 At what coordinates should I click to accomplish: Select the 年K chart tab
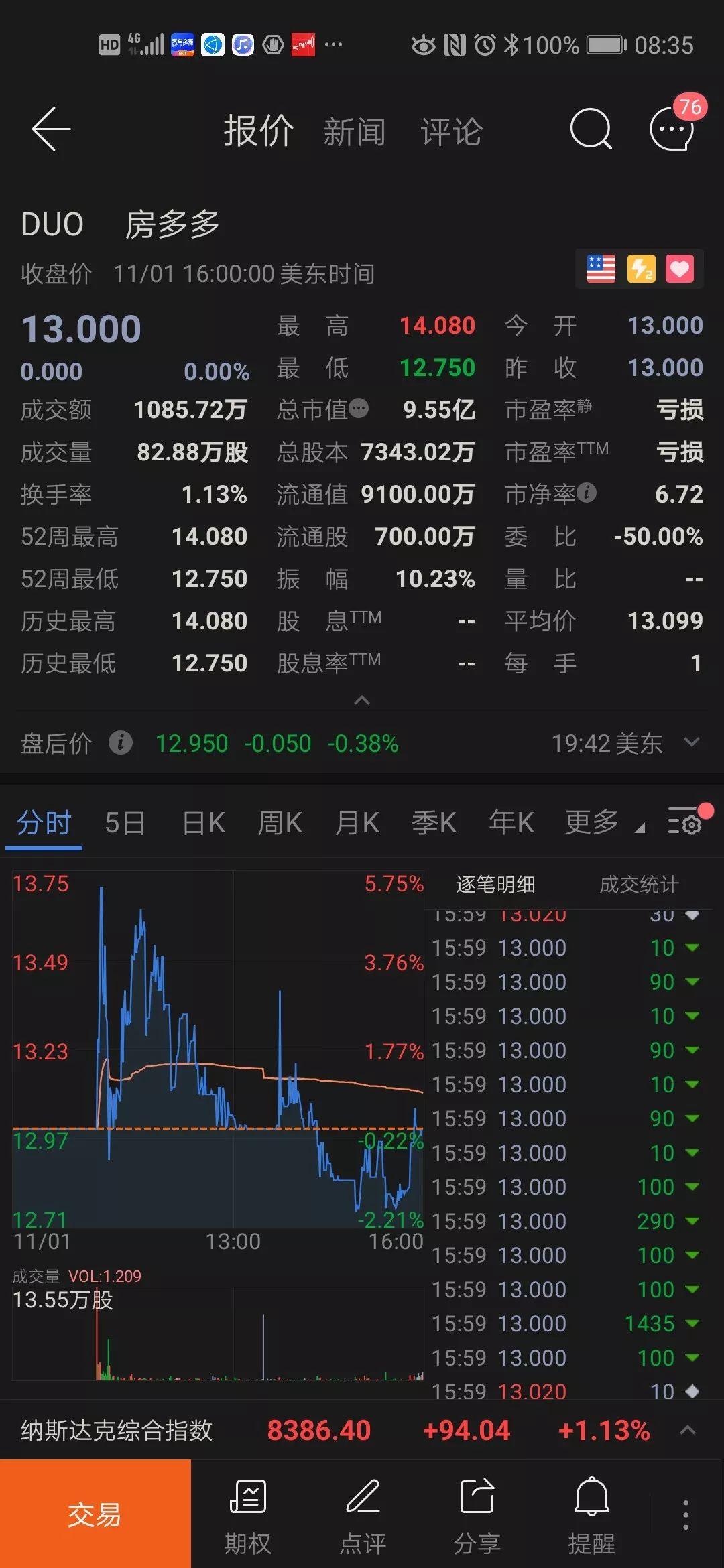coord(511,823)
